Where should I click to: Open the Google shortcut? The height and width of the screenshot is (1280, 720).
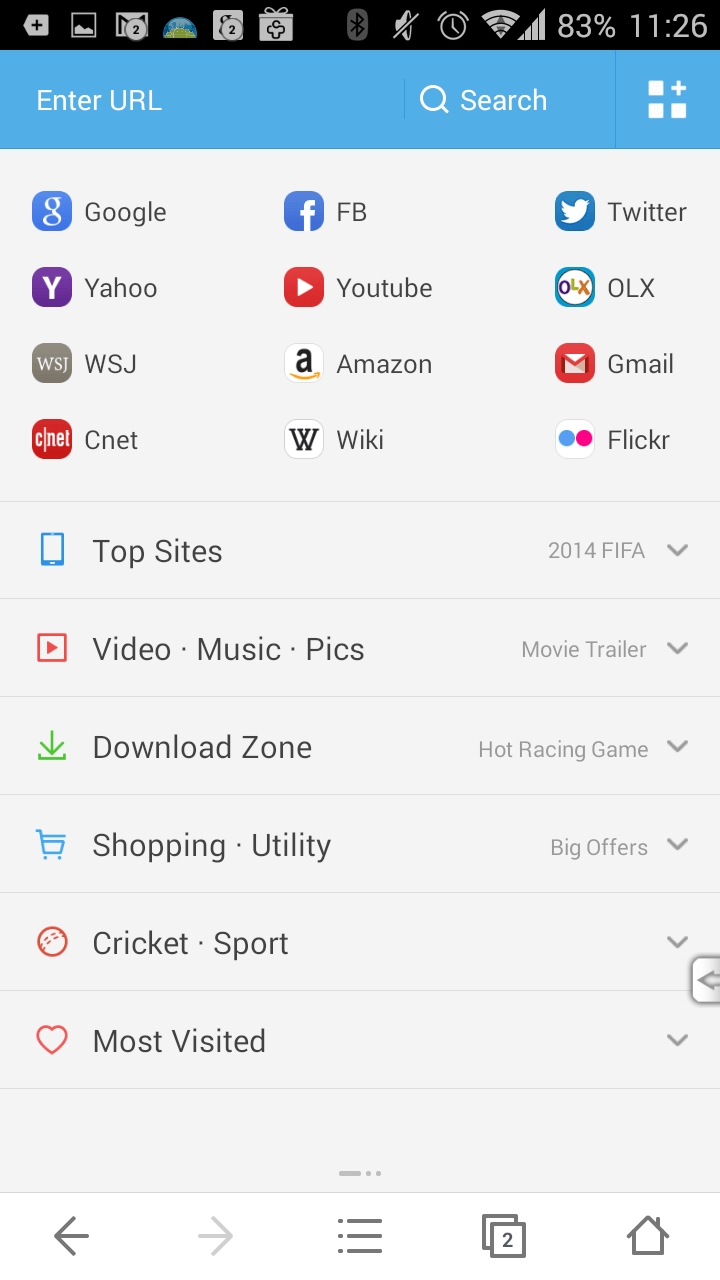point(100,212)
